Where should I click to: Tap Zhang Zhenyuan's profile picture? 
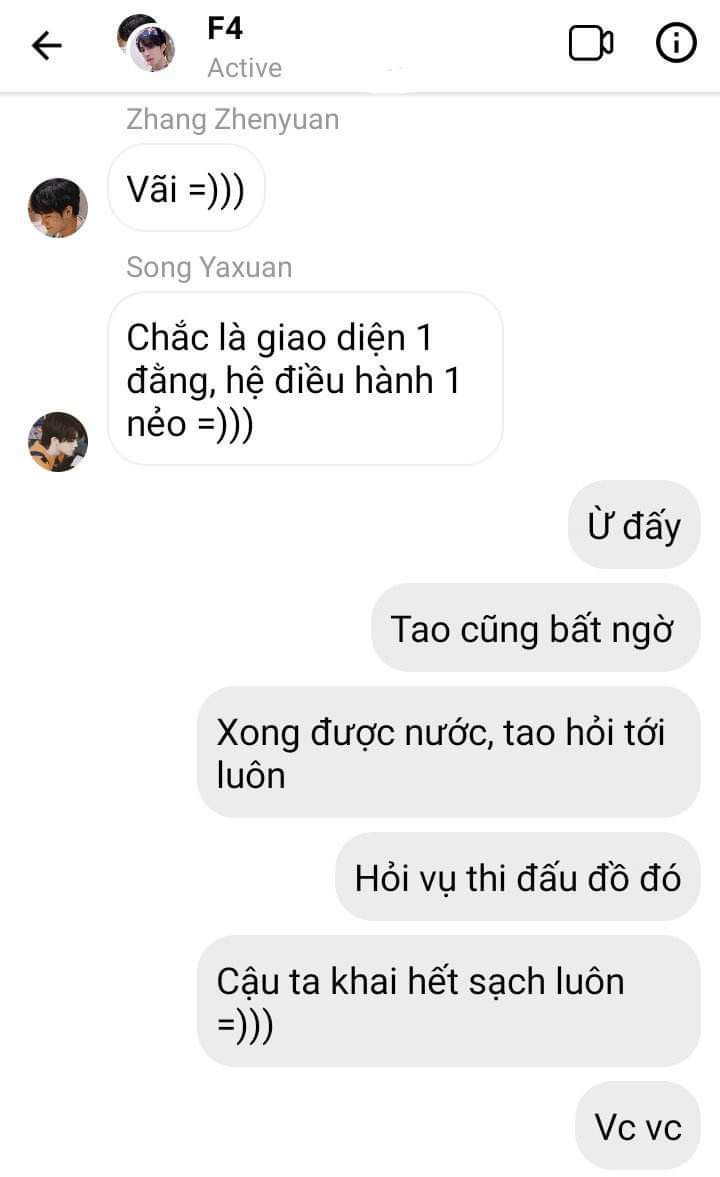pos(58,207)
